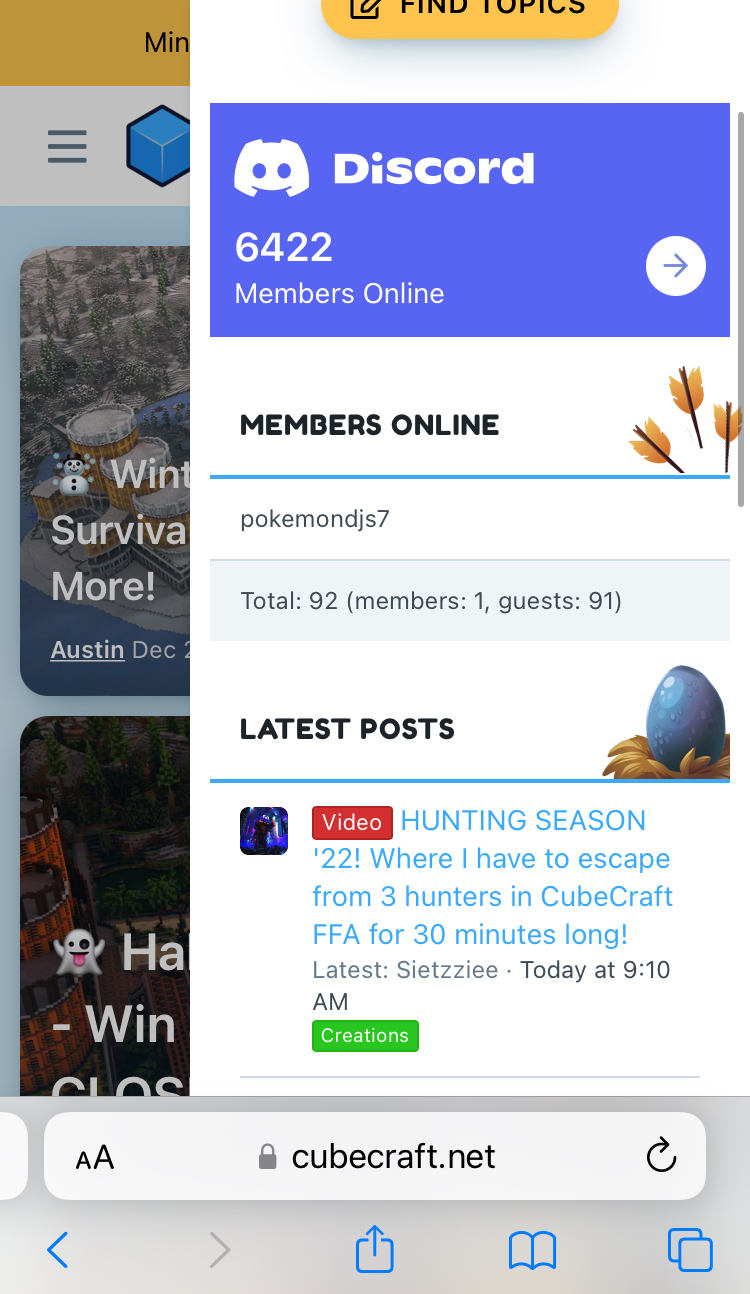750x1294 pixels.
Task: Go back to the previous page
Action: pos(58,1250)
